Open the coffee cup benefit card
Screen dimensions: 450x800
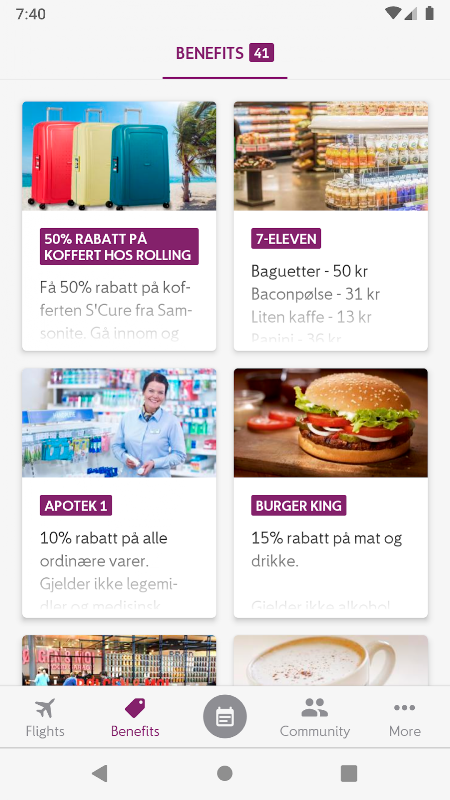pyautogui.click(x=331, y=660)
